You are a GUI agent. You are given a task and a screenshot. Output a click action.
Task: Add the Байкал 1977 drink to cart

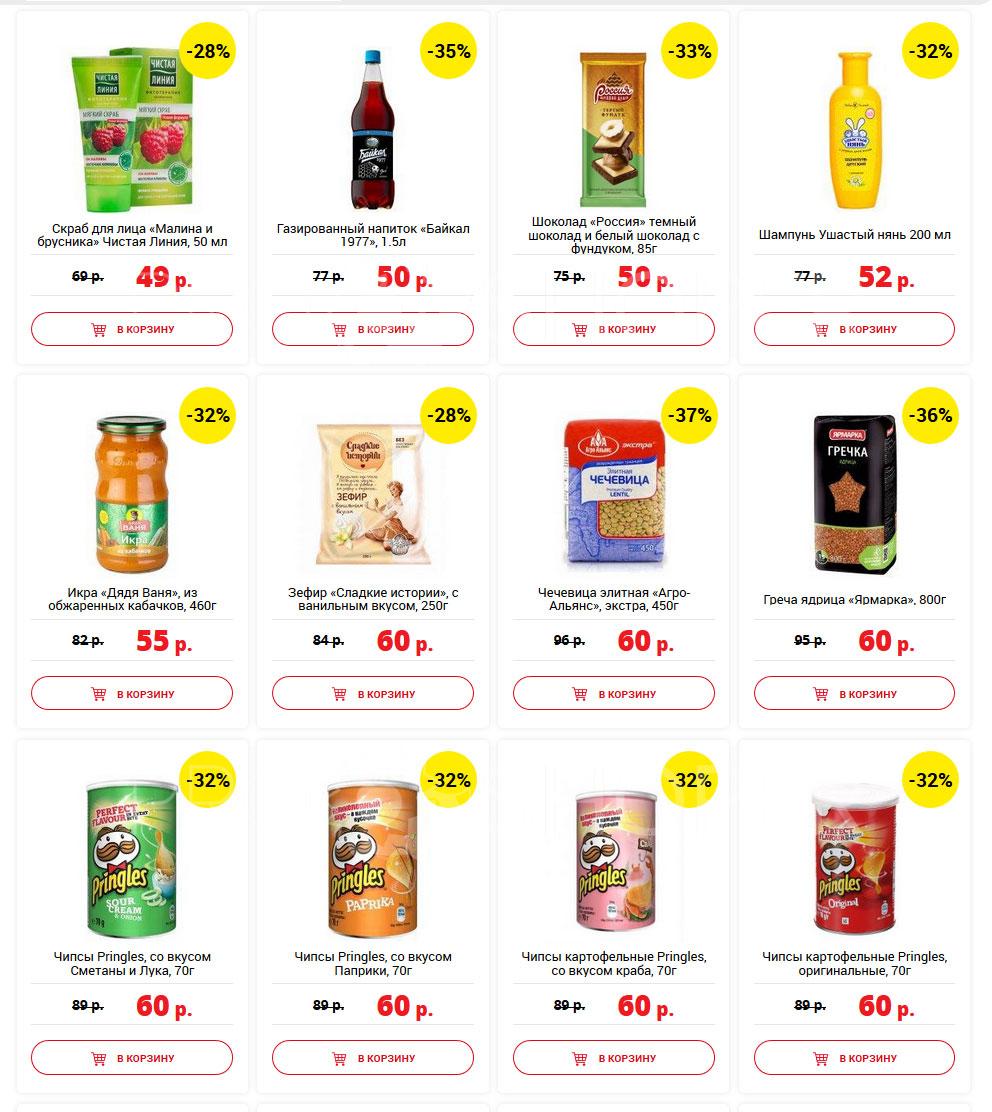372,329
